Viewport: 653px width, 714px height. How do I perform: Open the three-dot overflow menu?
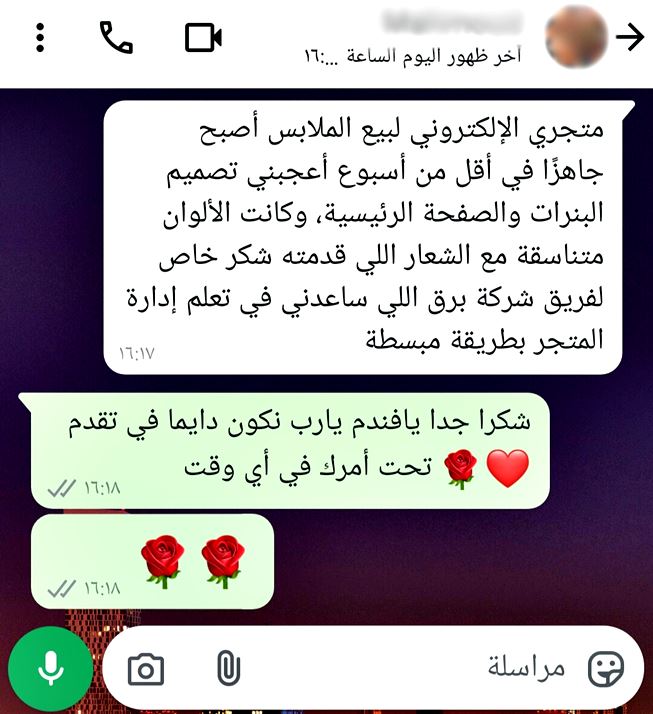coord(40,38)
